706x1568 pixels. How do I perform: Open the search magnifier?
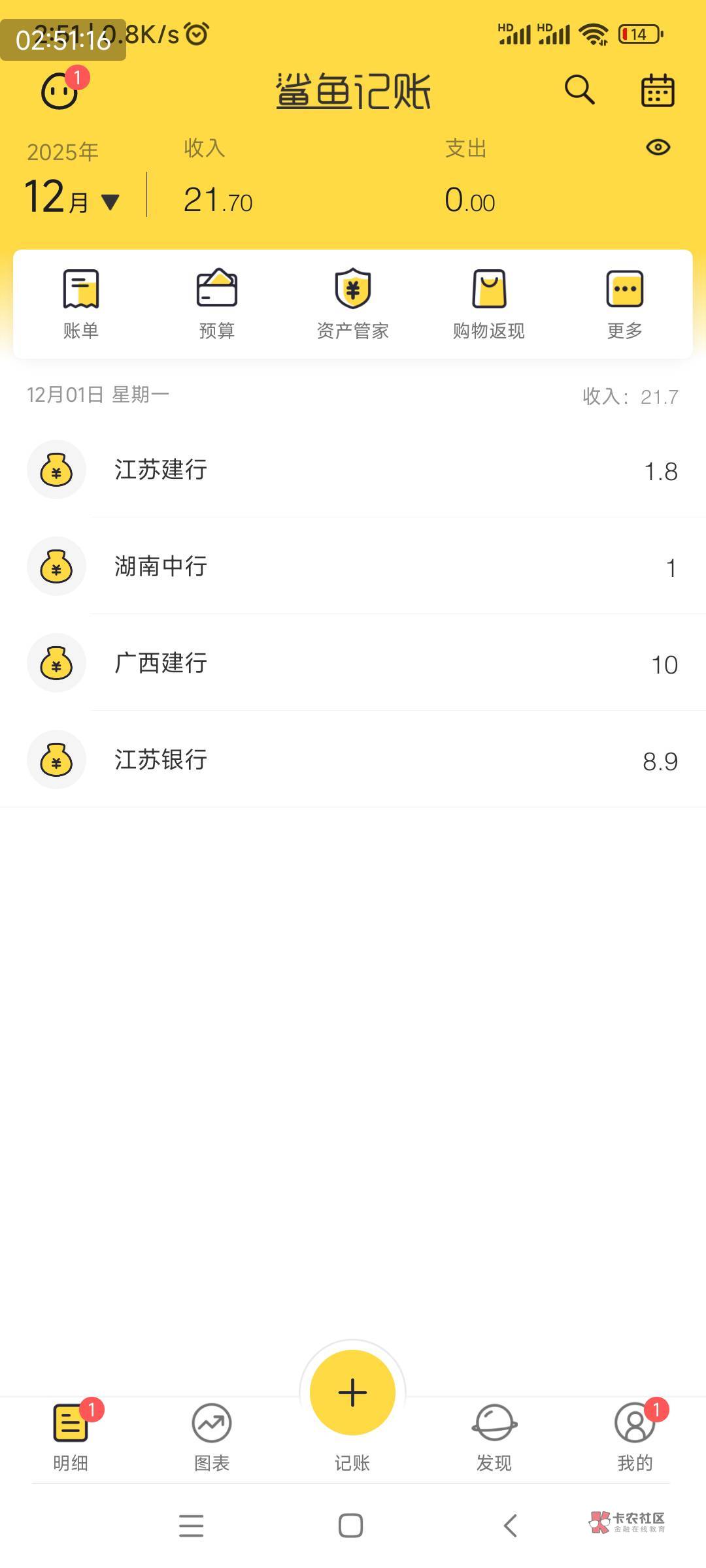(x=579, y=90)
